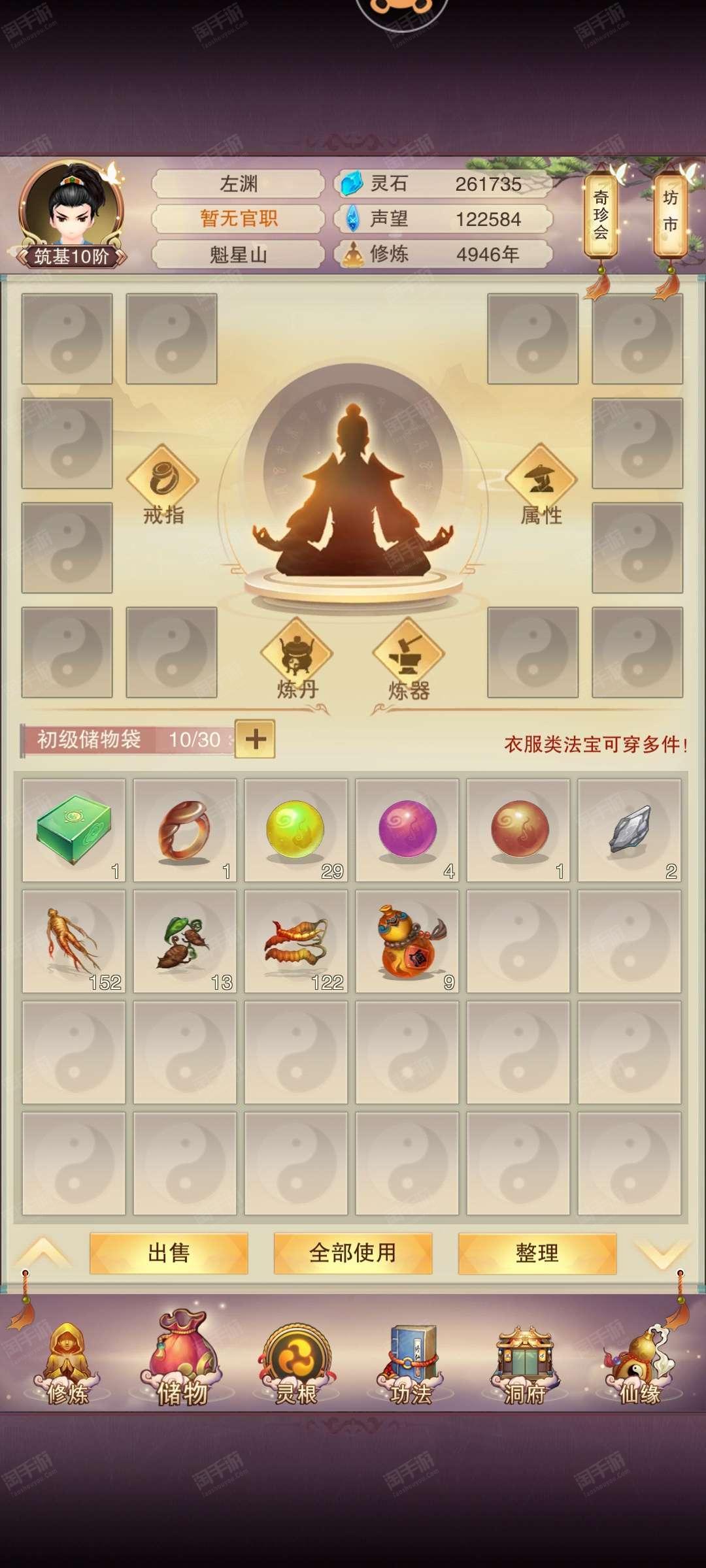Switch to the 仙缘 tab
Viewport: 706px width, 1568px height.
639,1365
